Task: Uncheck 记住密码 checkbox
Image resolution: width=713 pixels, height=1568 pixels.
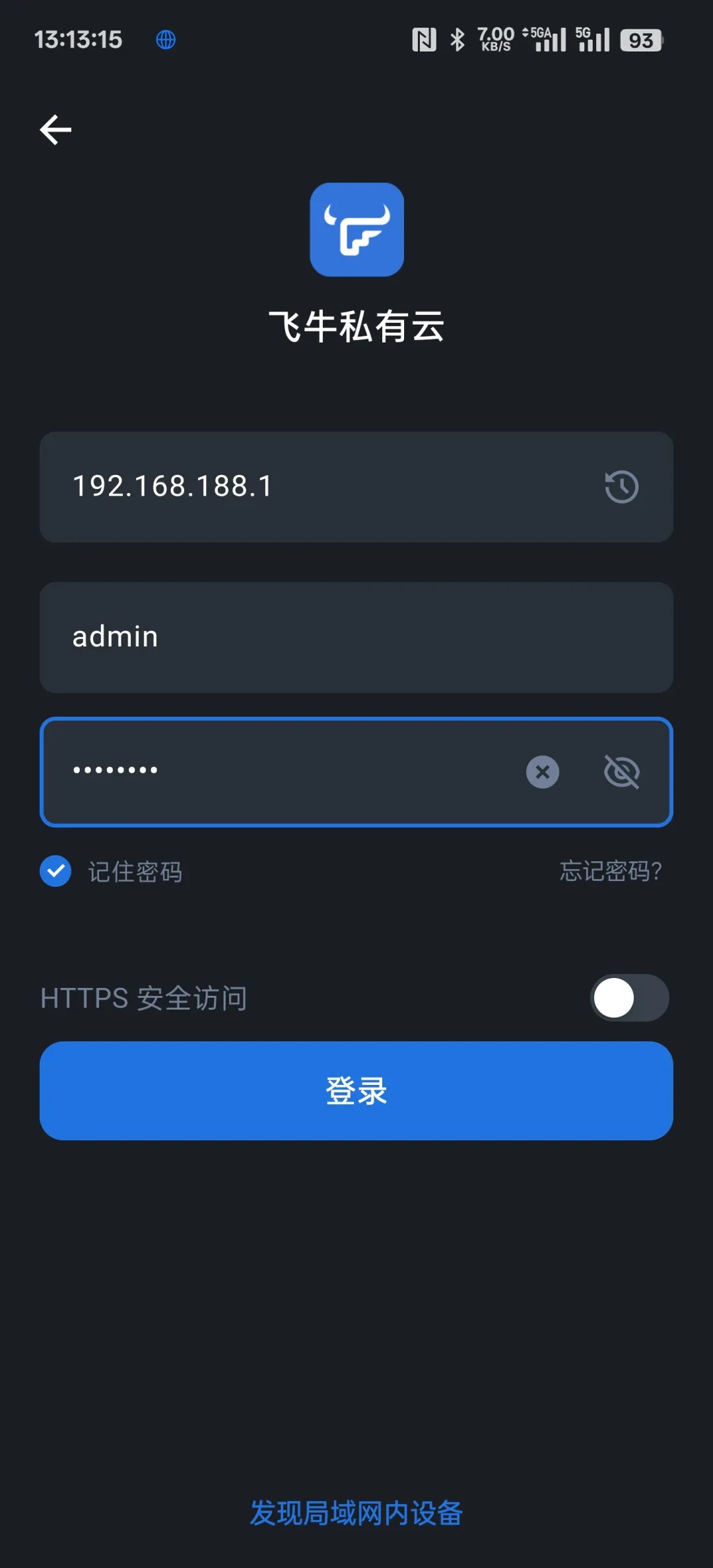Action: pos(55,871)
